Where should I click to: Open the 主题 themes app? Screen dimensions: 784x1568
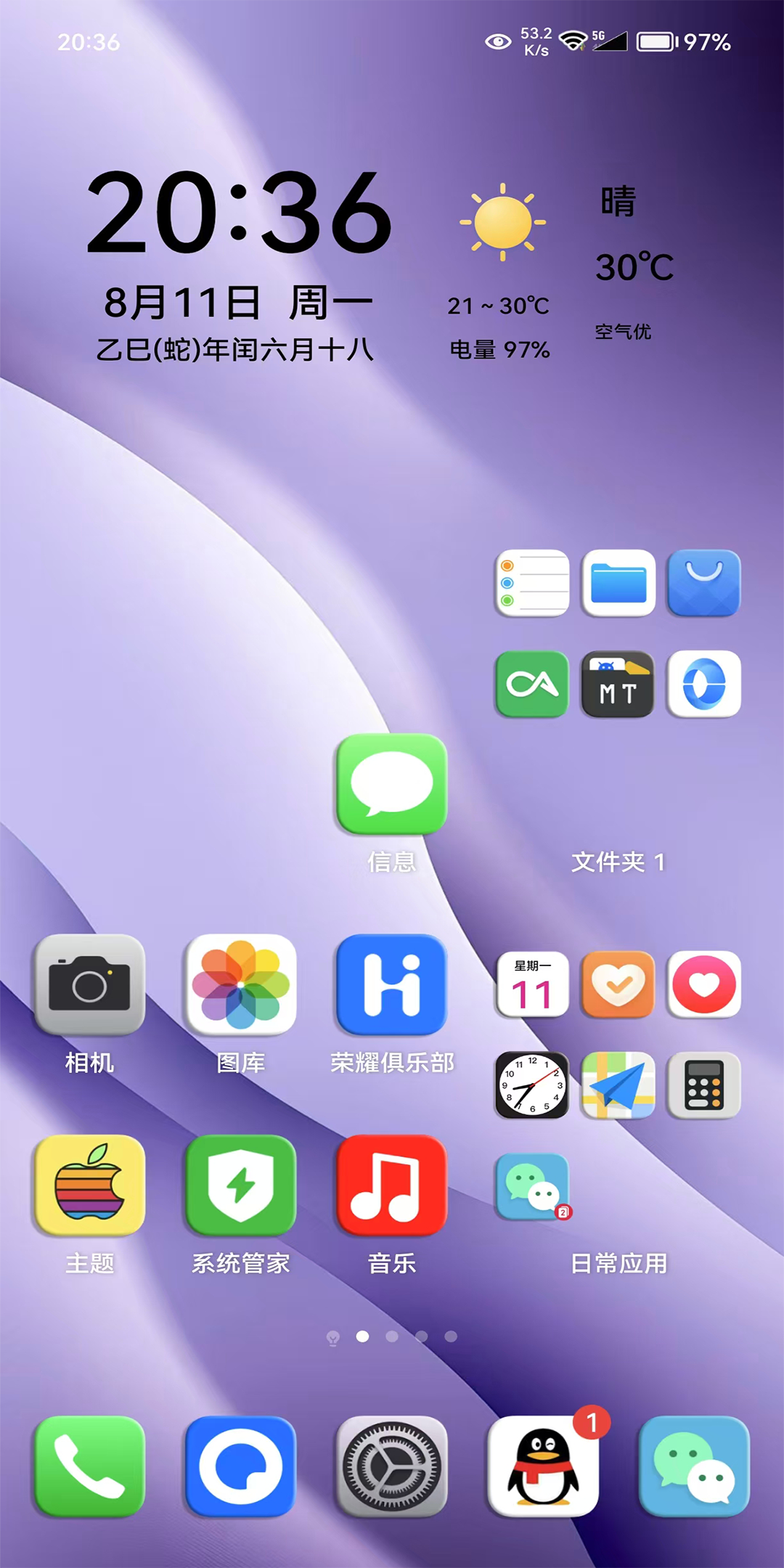tap(89, 1185)
